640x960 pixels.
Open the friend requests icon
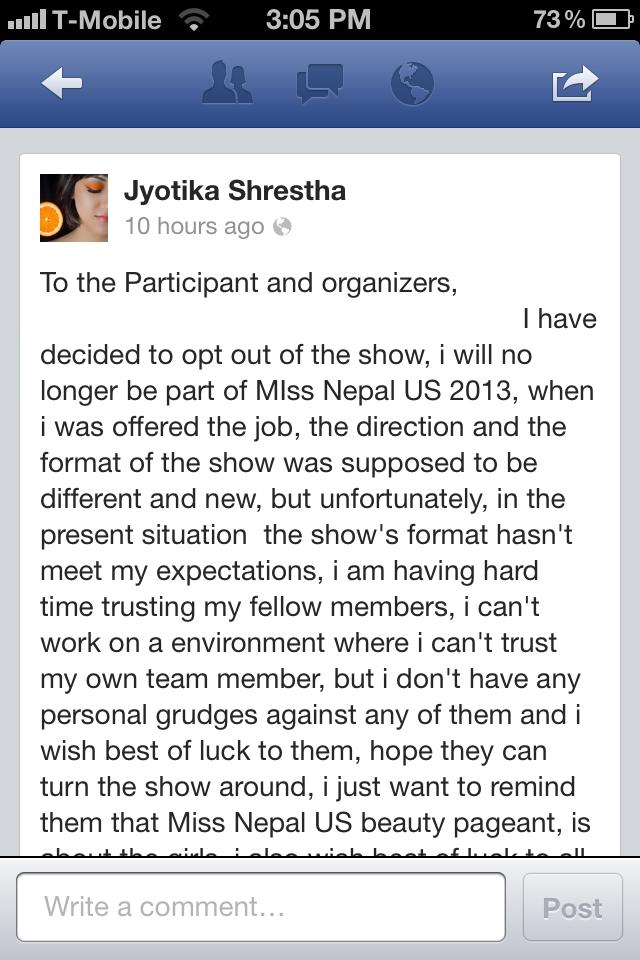[227, 84]
